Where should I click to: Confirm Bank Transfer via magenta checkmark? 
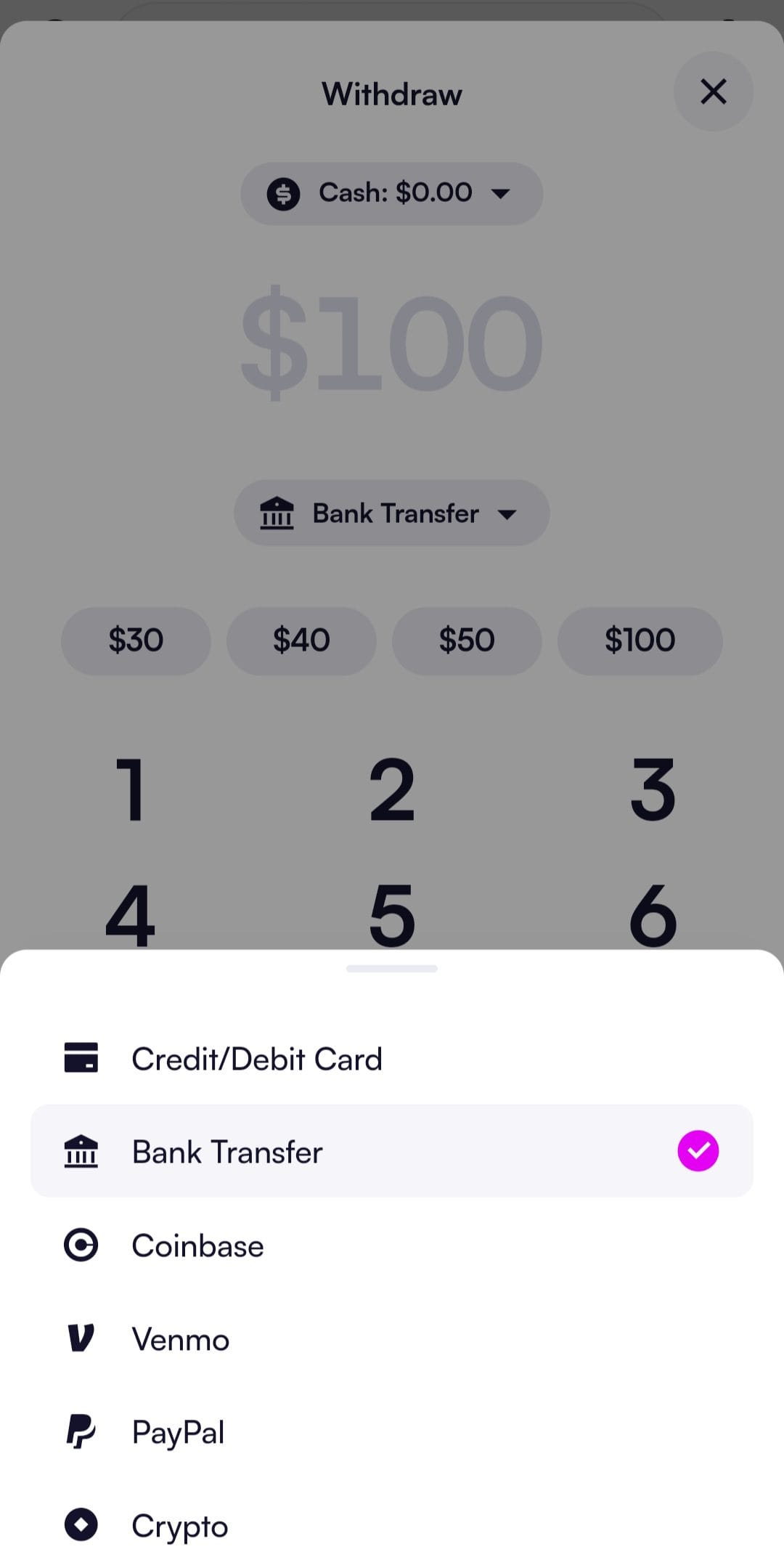[x=699, y=1150]
